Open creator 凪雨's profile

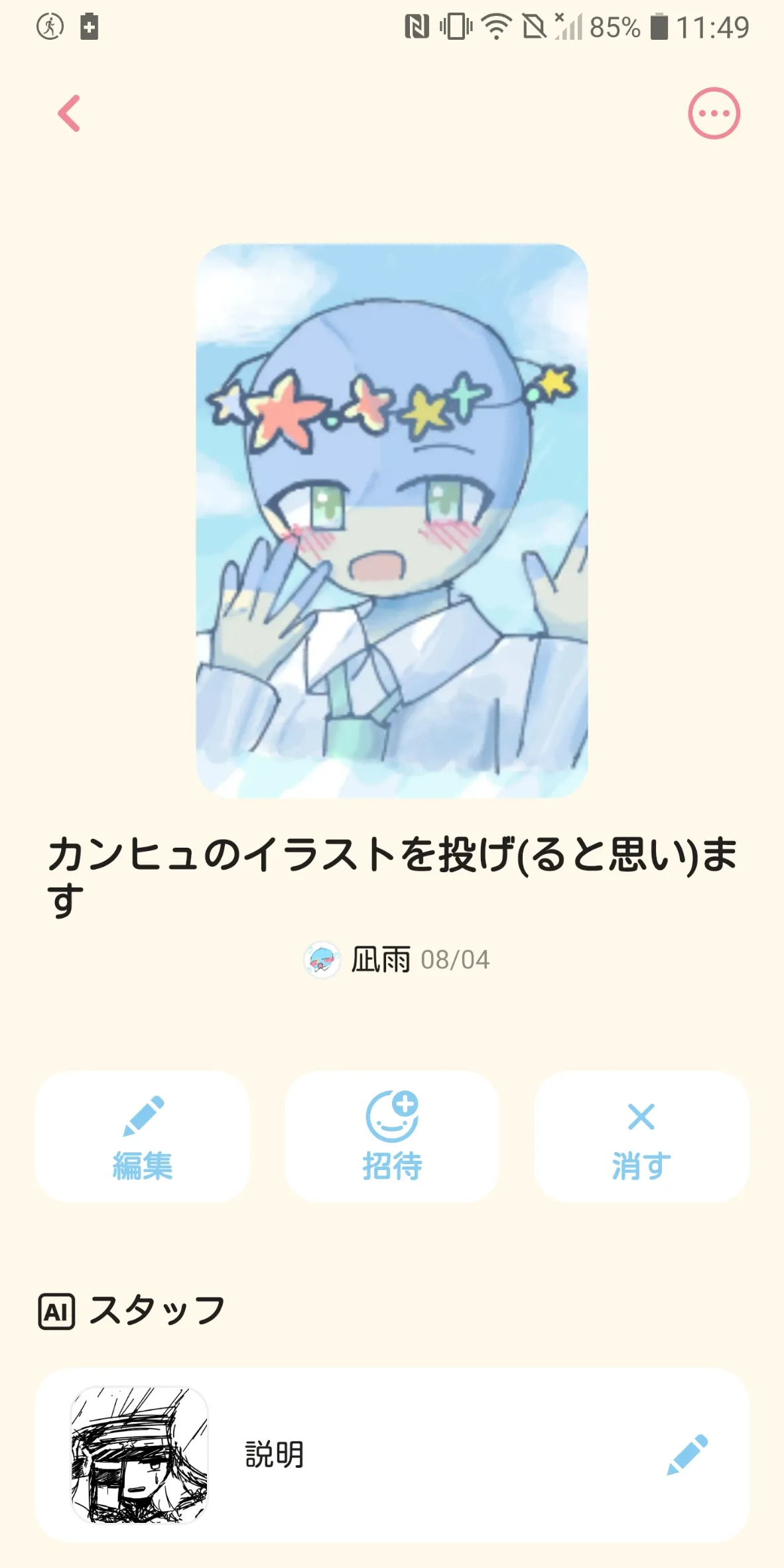(x=381, y=960)
